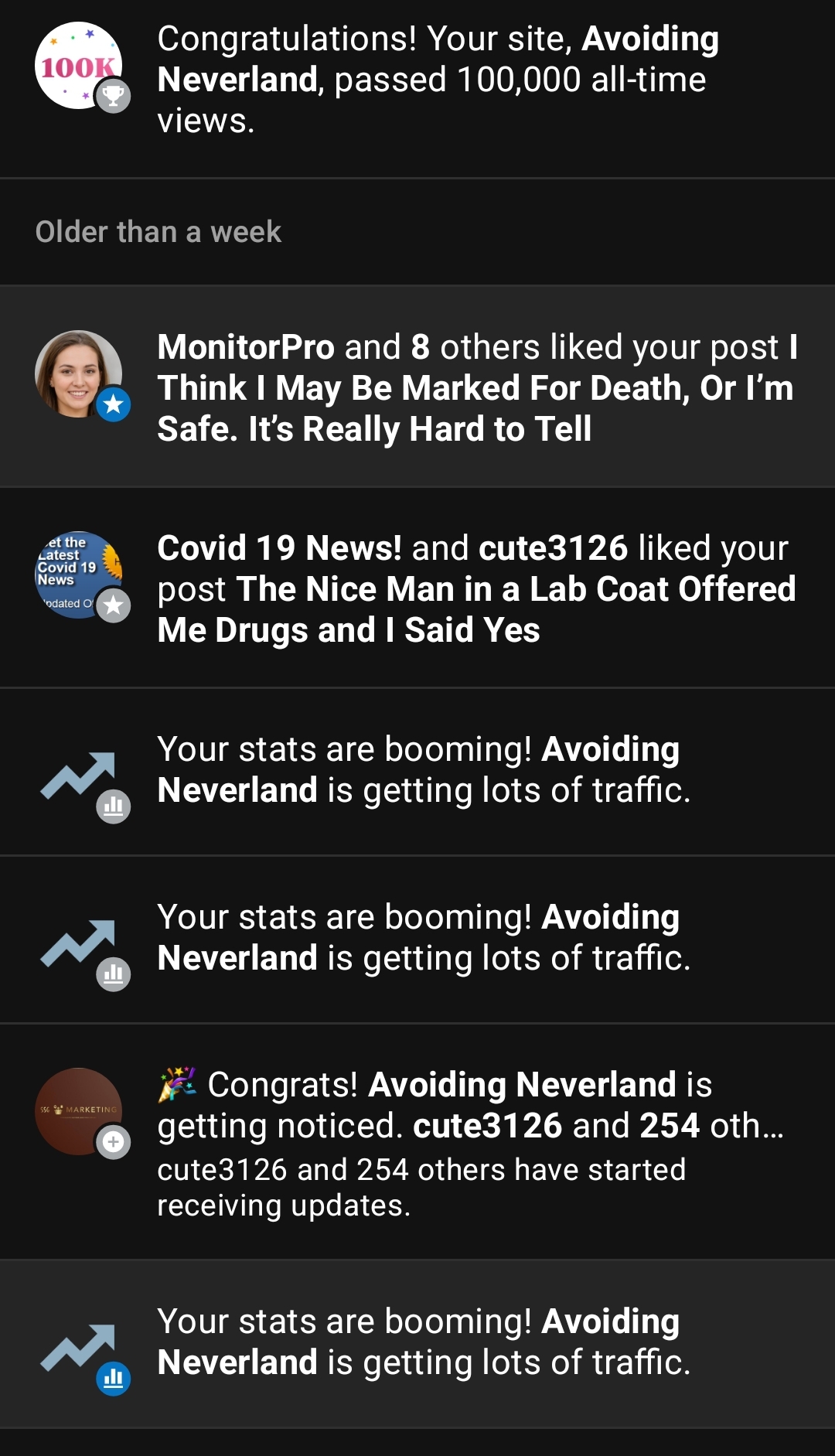835x1456 pixels.
Task: Open the 100,000 all-time views congratulations notification
Action: [x=433, y=80]
